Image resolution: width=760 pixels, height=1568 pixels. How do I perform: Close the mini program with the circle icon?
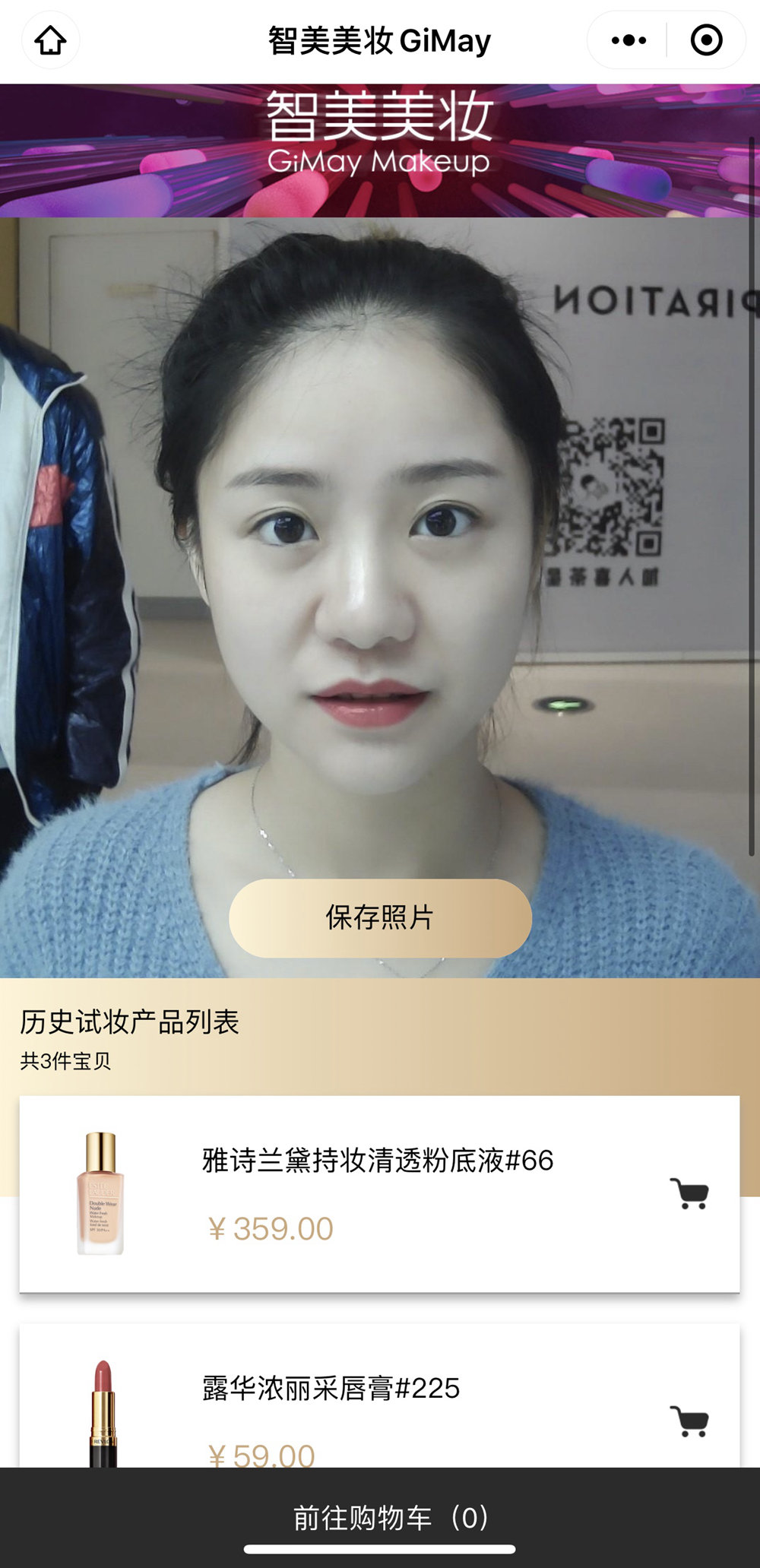pyautogui.click(x=706, y=40)
